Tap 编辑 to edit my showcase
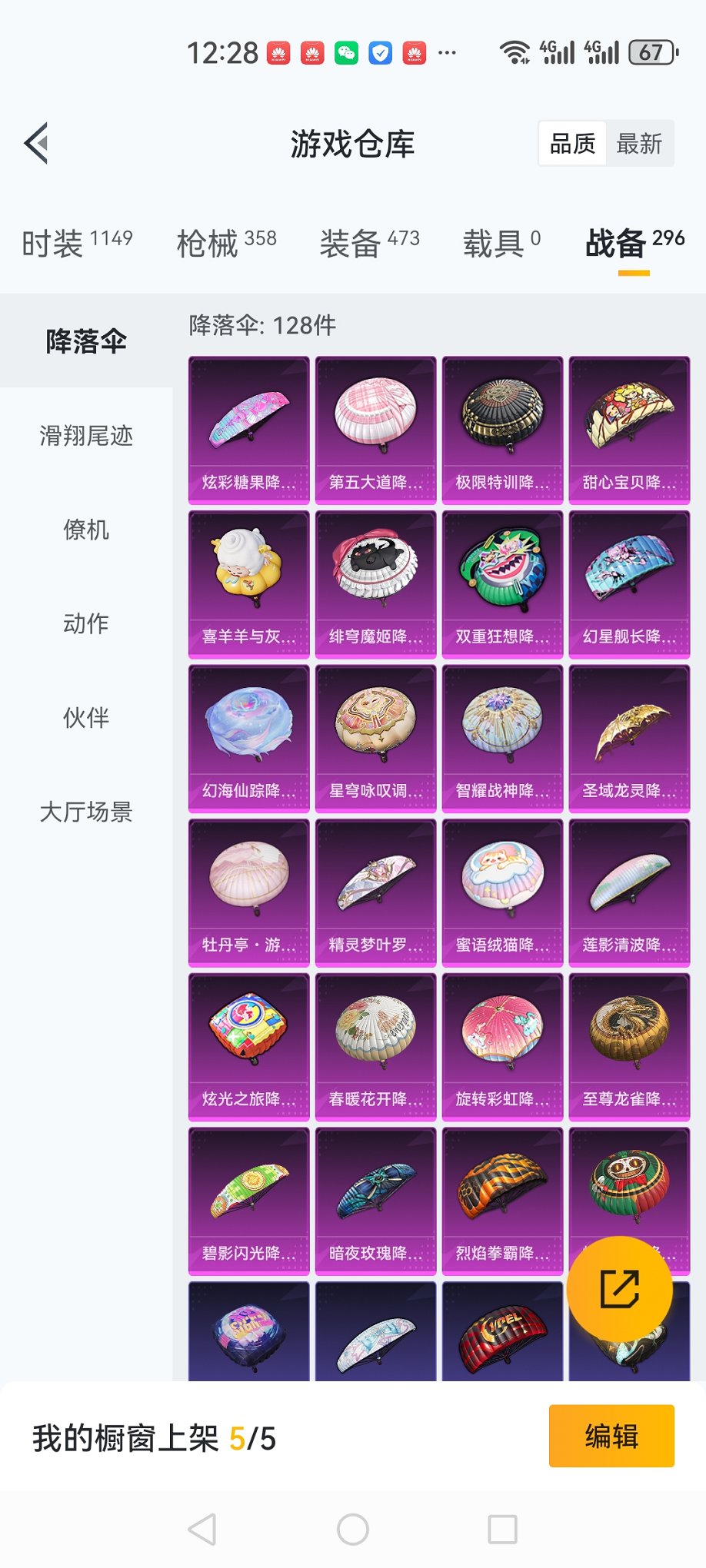The height and width of the screenshot is (1568, 706). 611,1436
